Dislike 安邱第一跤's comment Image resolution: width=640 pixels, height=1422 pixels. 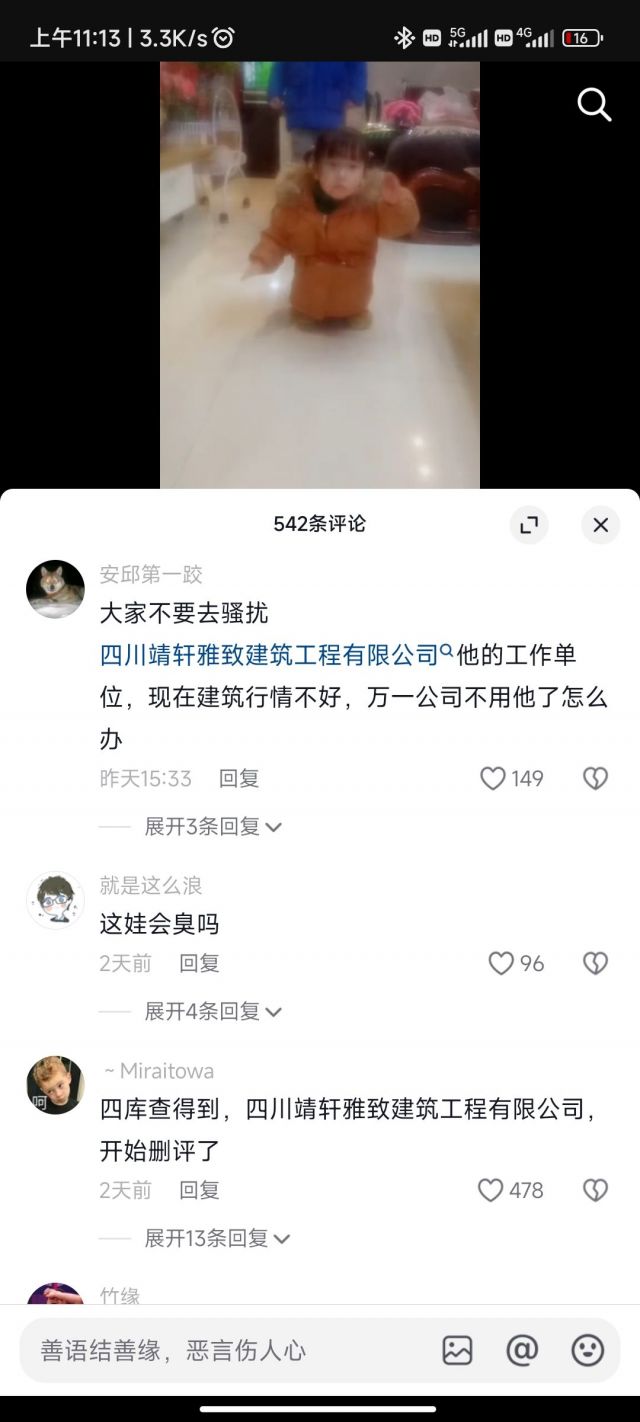(595, 778)
